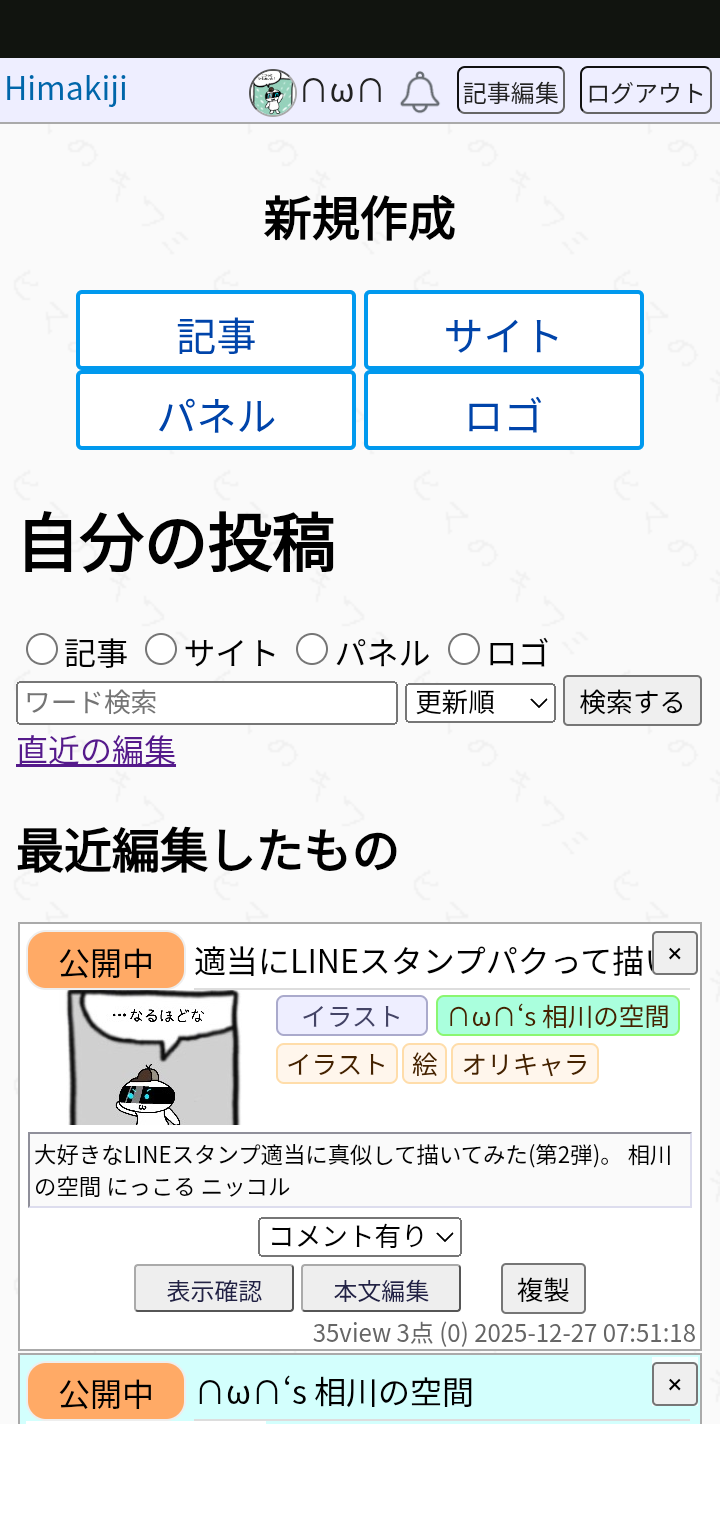Create a new サイト
Viewport: 720px width, 1520px height.
click(503, 331)
